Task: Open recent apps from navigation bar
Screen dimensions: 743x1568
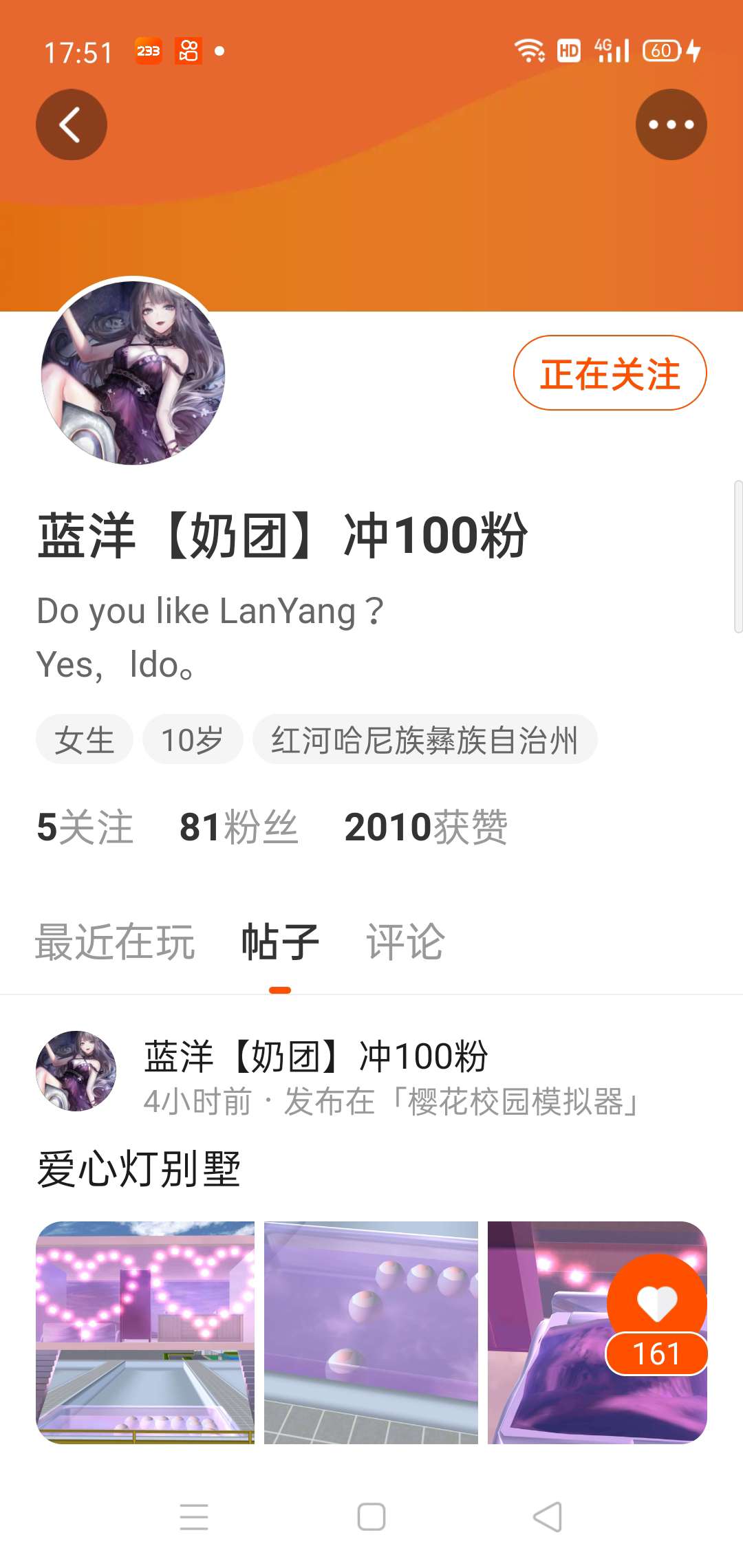Action: (194, 1516)
